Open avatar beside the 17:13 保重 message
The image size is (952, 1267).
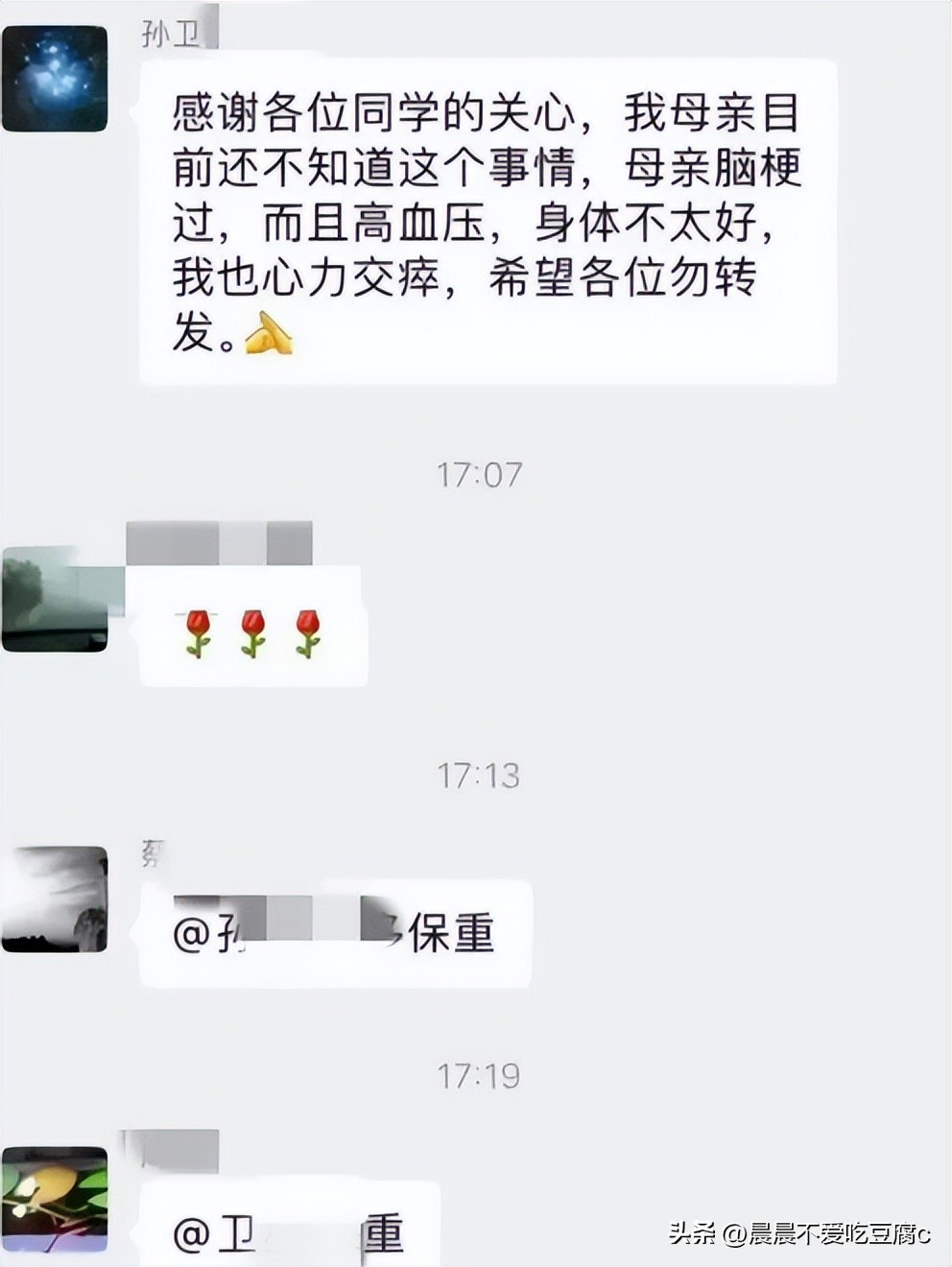(55, 899)
